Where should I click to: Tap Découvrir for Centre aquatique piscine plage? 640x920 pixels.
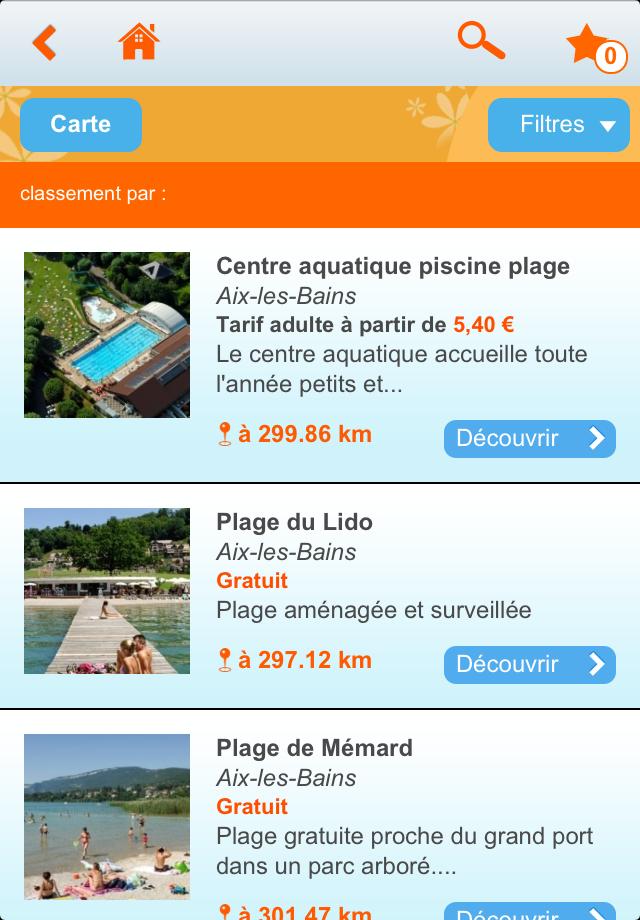(529, 438)
